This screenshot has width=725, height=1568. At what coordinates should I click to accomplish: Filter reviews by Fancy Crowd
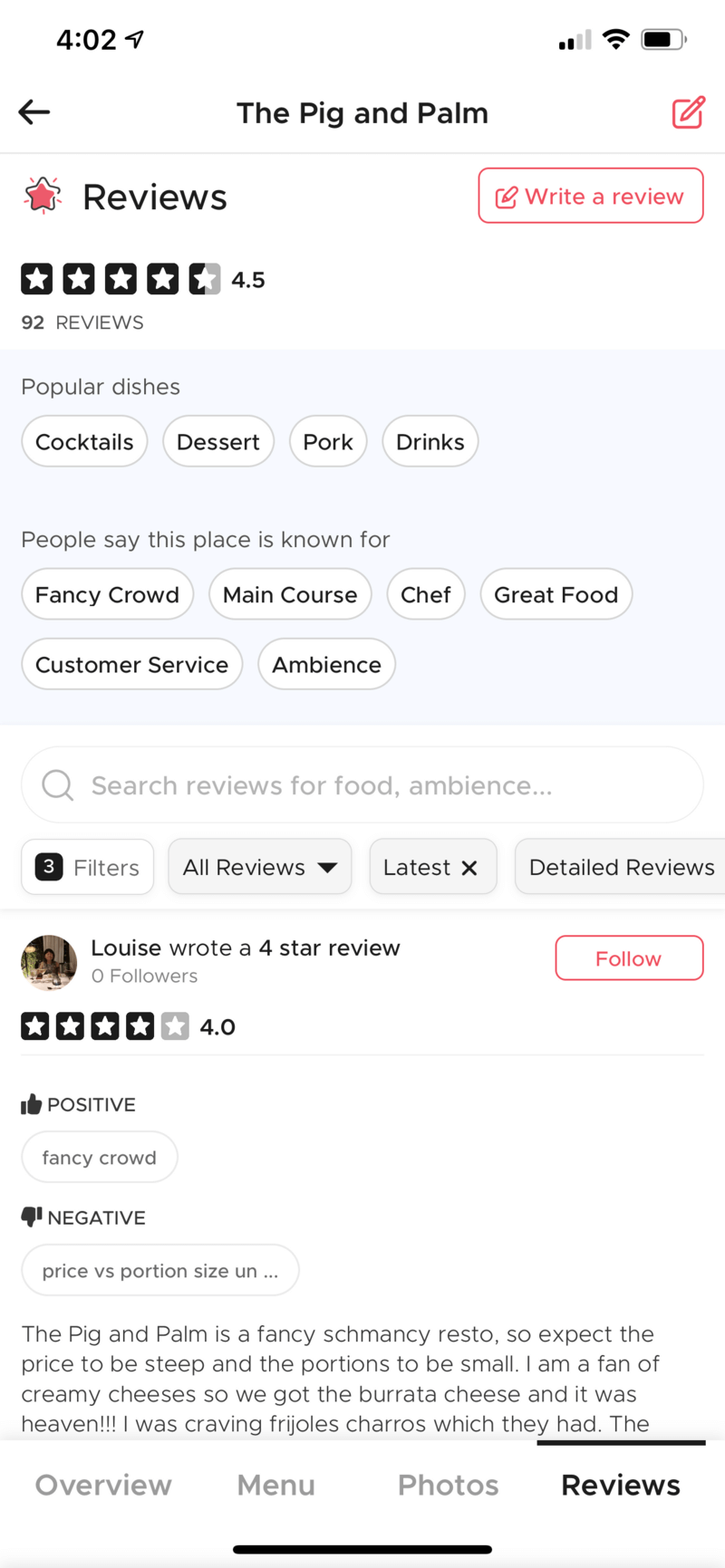click(107, 594)
